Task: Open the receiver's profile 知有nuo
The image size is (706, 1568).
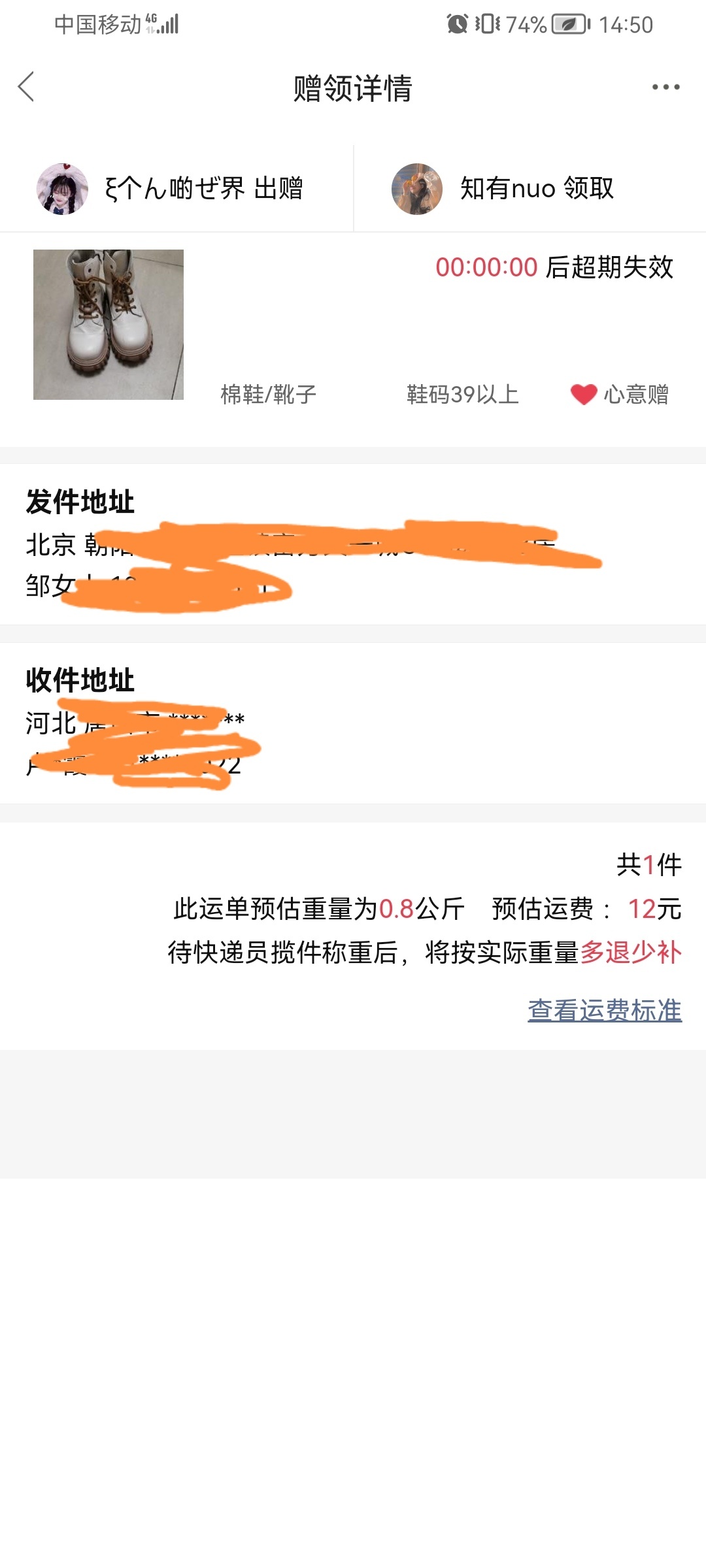Action: (417, 189)
